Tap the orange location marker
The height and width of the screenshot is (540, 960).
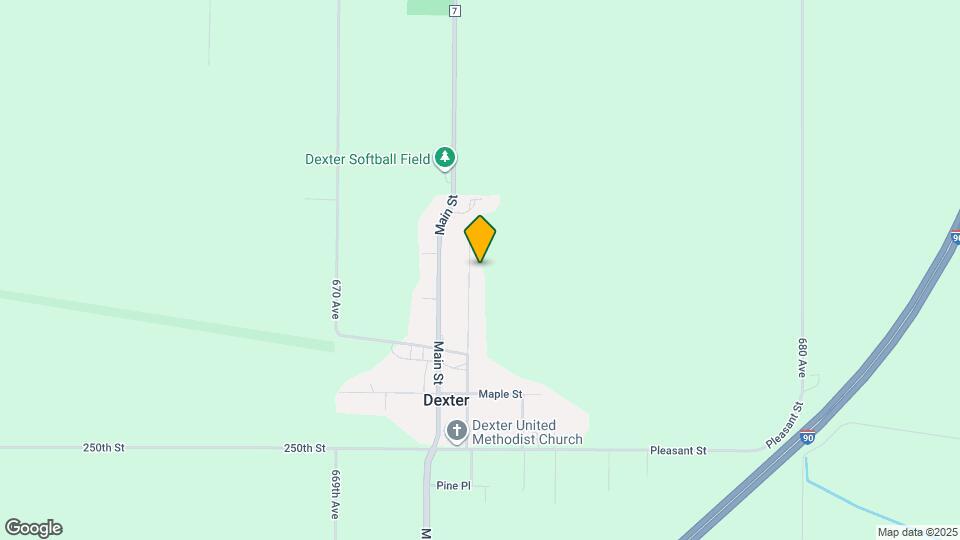(480, 238)
